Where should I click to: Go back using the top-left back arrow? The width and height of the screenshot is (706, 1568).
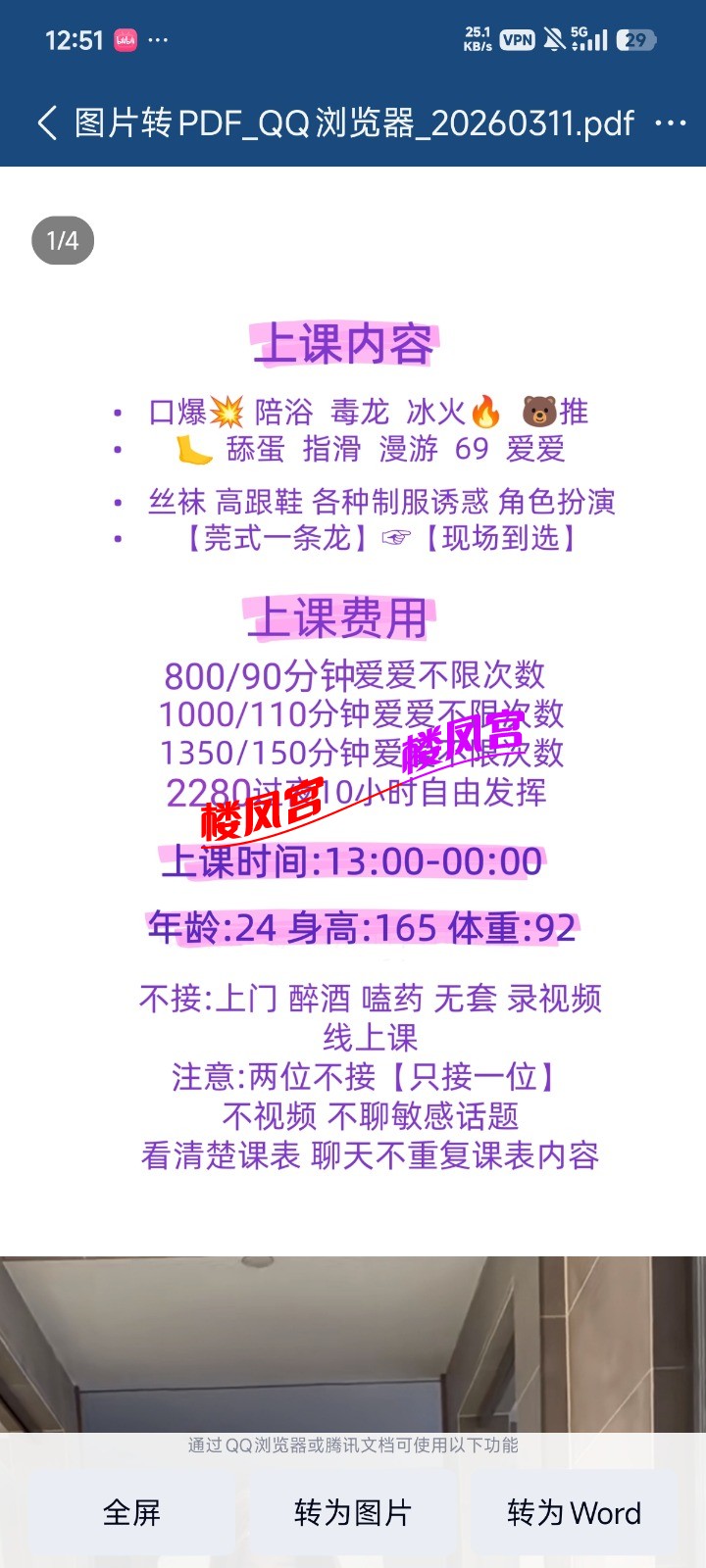coord(46,123)
